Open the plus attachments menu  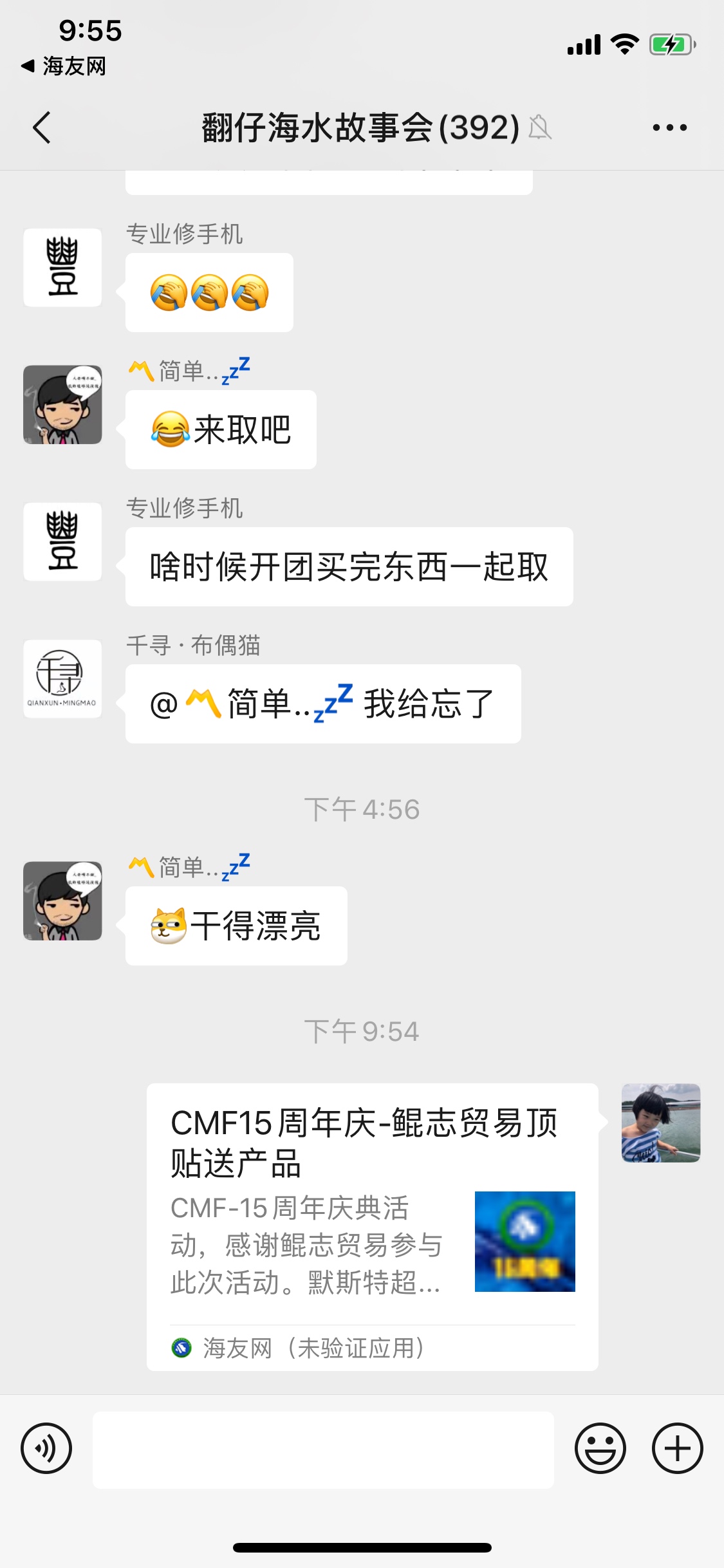tap(677, 1449)
